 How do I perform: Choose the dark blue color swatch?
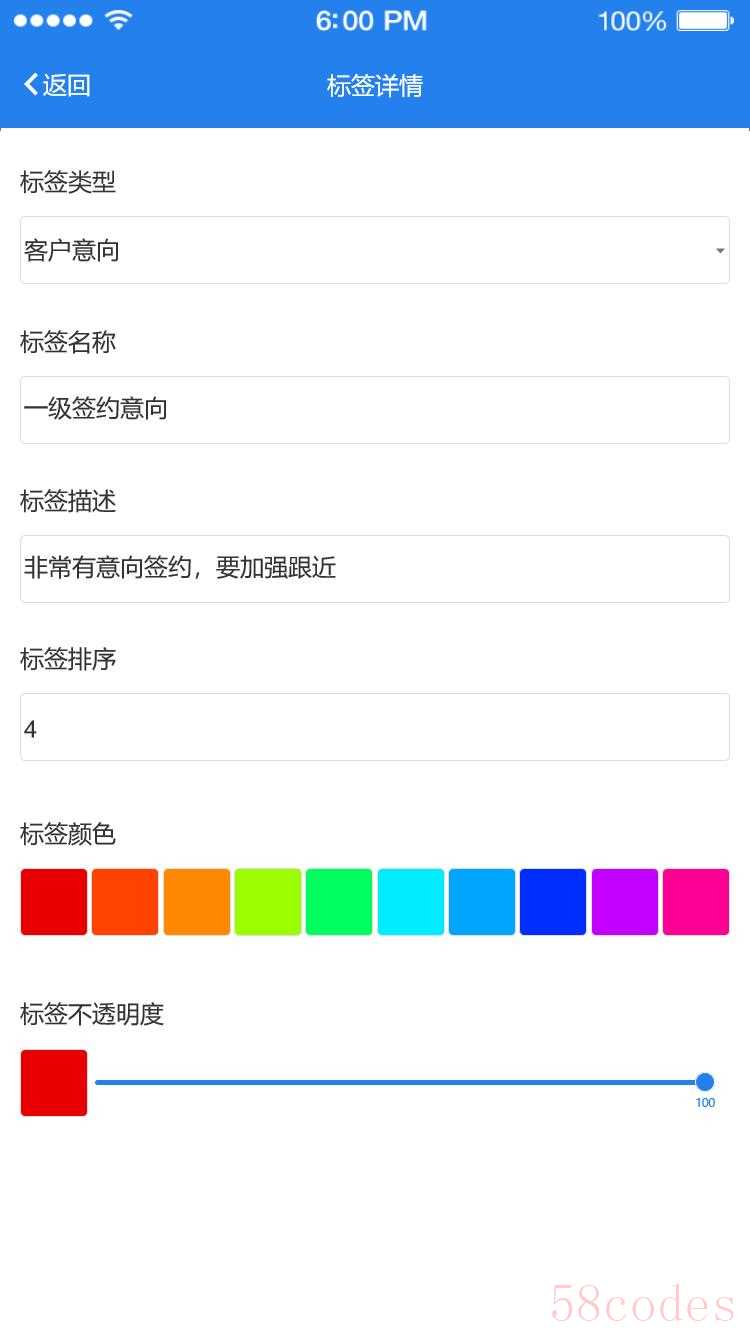click(553, 902)
